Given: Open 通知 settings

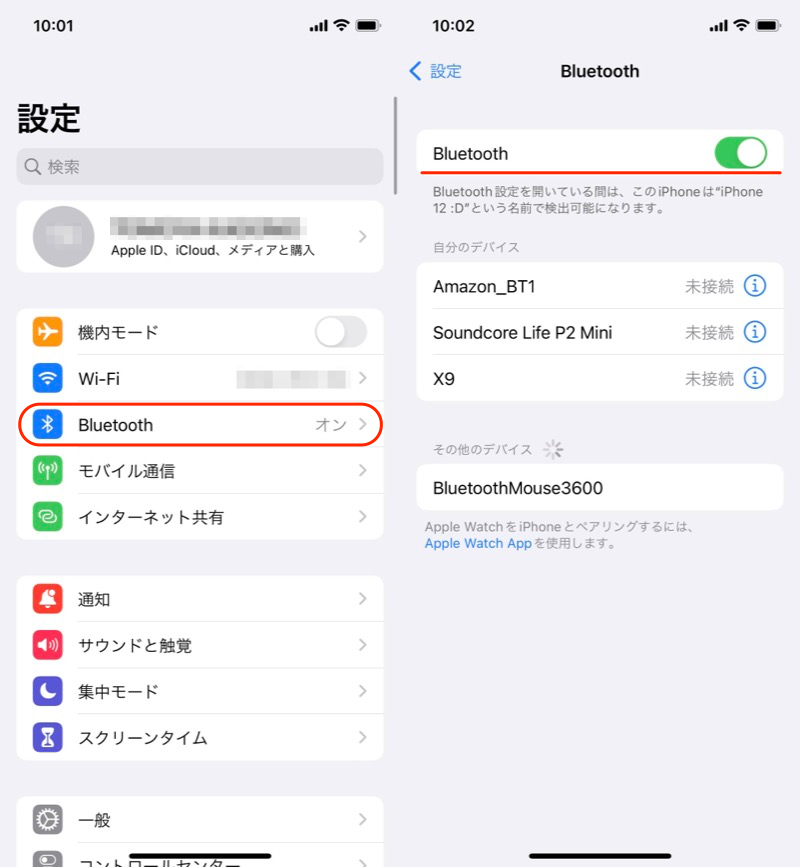Looking at the screenshot, I should [x=200, y=599].
